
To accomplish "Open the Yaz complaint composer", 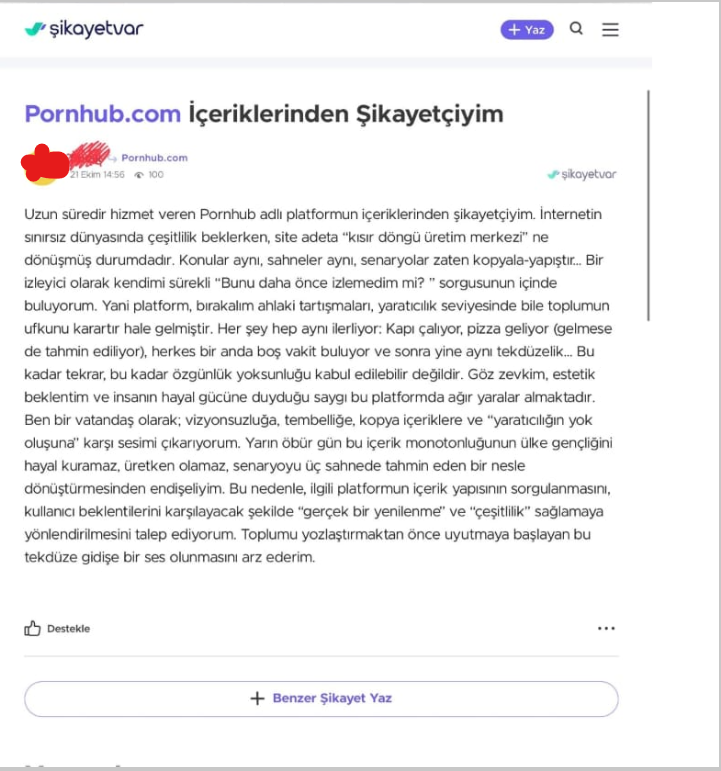I will 526,30.
